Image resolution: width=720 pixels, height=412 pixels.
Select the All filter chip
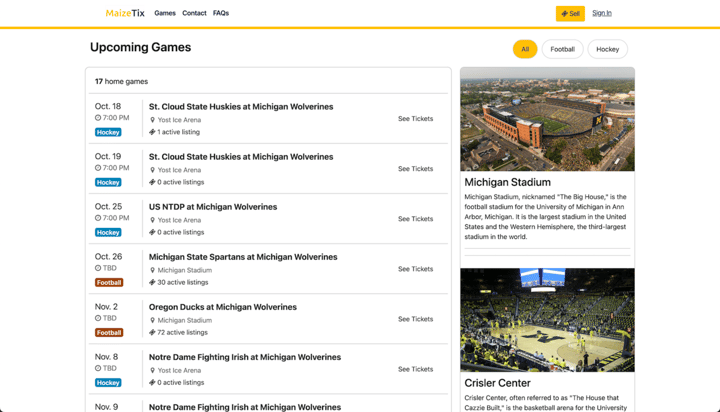click(525, 49)
